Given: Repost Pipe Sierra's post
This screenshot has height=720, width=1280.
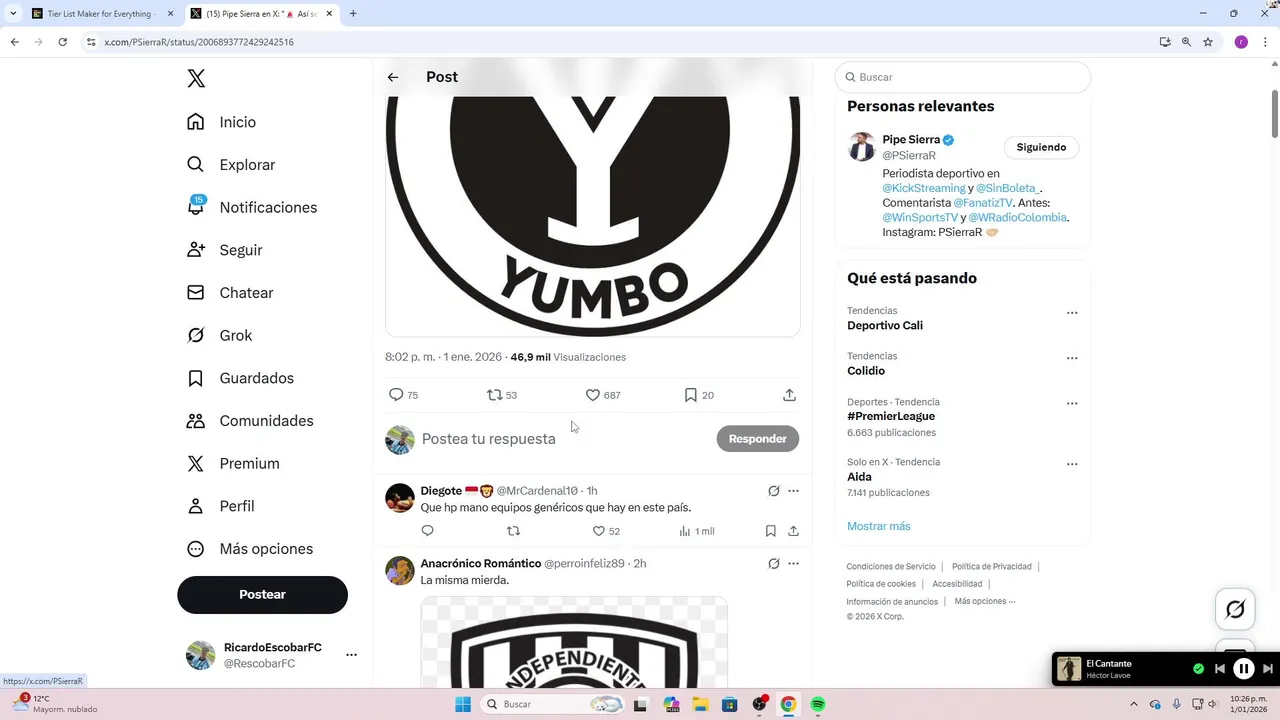Looking at the screenshot, I should coord(494,395).
